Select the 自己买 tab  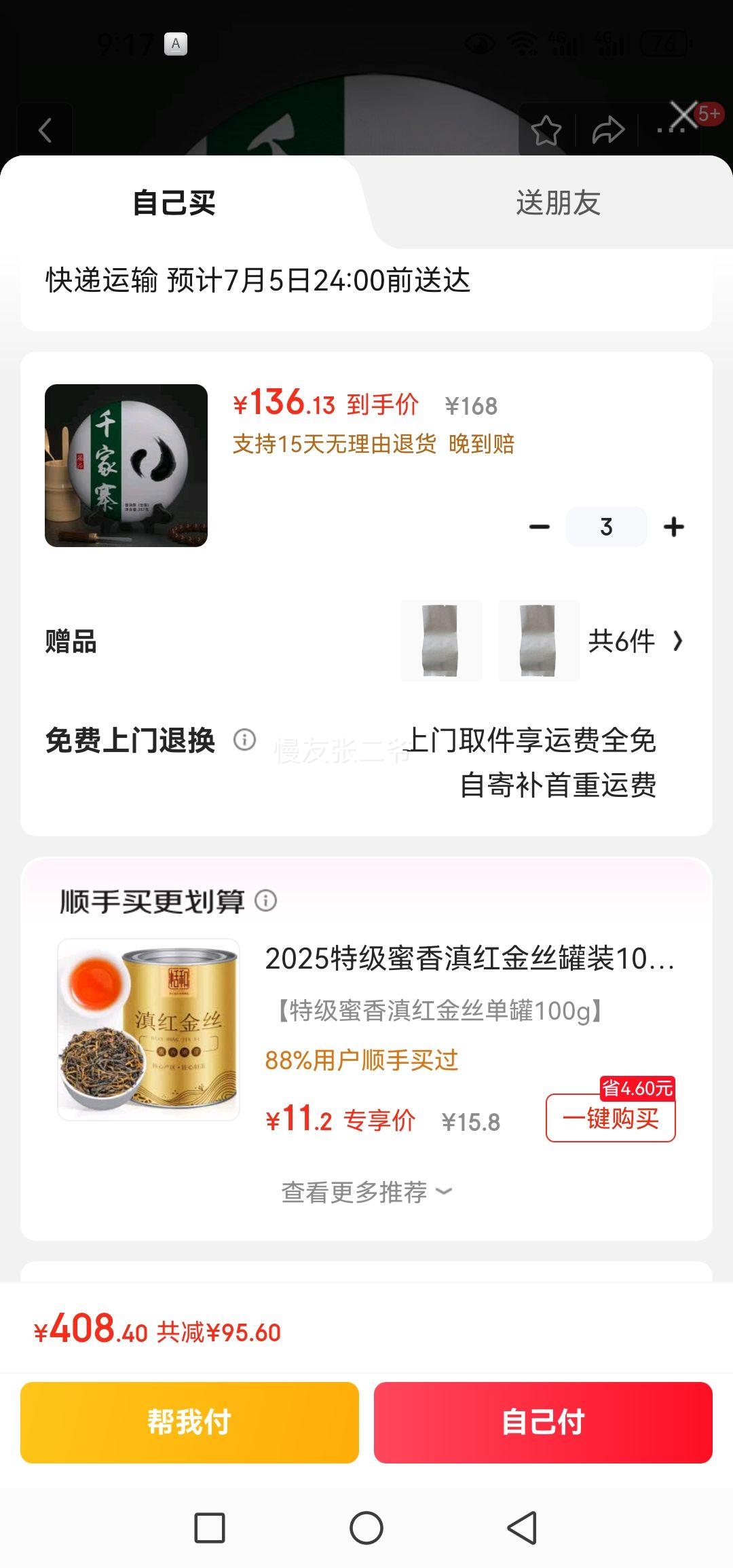click(174, 203)
